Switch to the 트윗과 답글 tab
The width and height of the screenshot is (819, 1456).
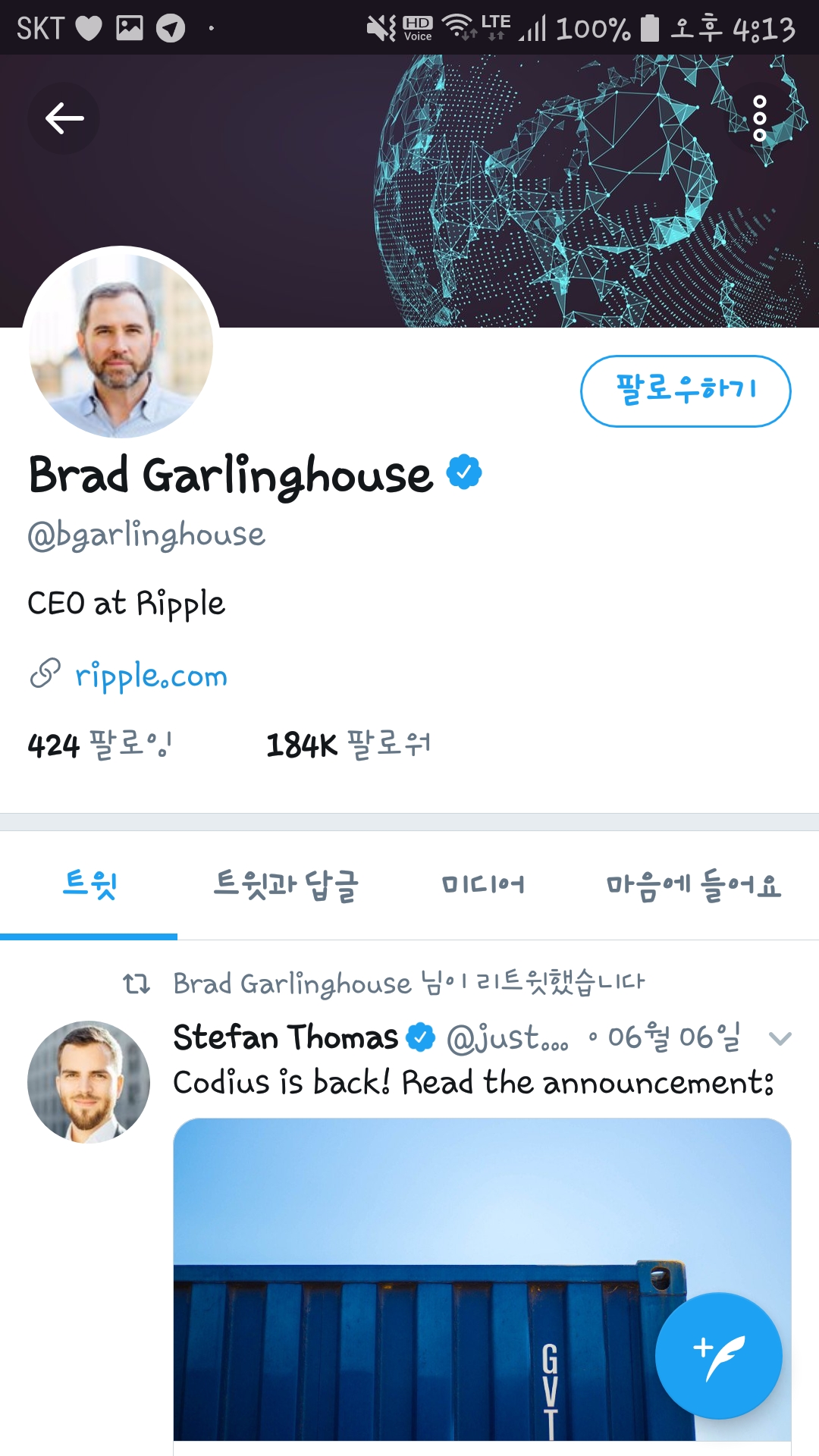click(x=286, y=885)
